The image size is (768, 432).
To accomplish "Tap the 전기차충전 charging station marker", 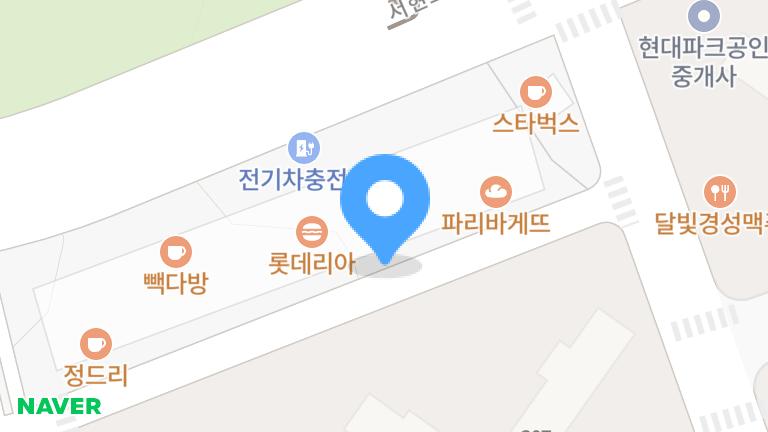I will tap(303, 149).
